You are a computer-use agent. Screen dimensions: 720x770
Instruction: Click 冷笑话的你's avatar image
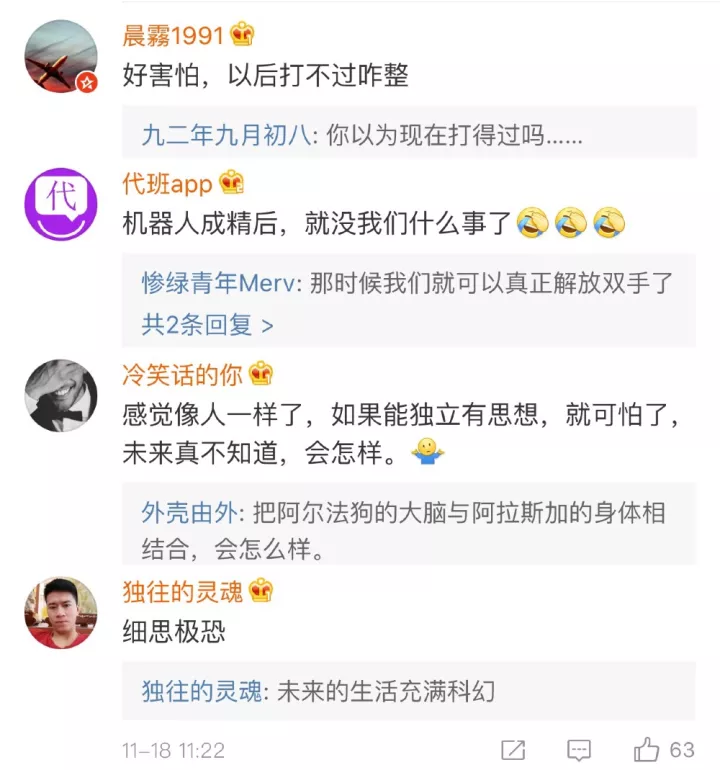(x=60, y=396)
